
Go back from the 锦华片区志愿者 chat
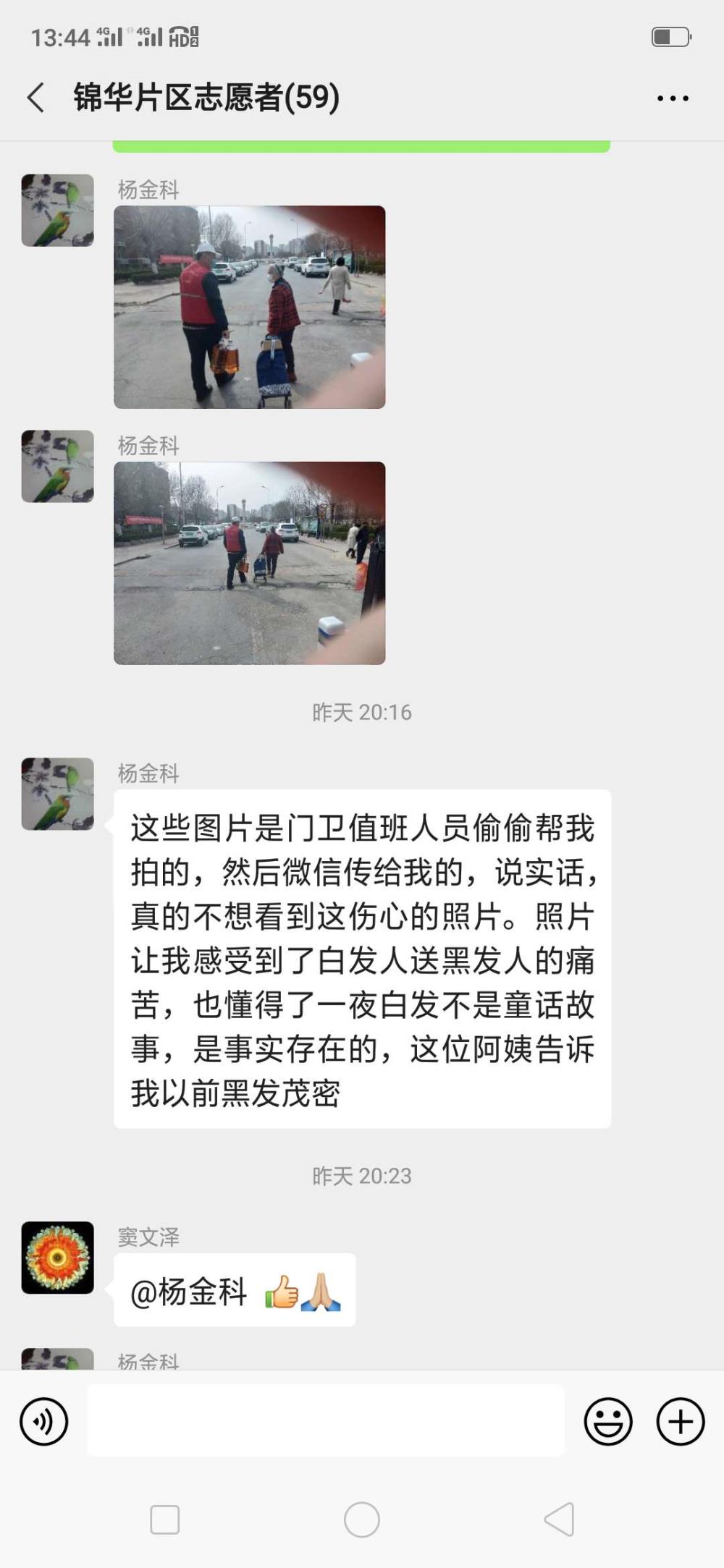(x=35, y=97)
